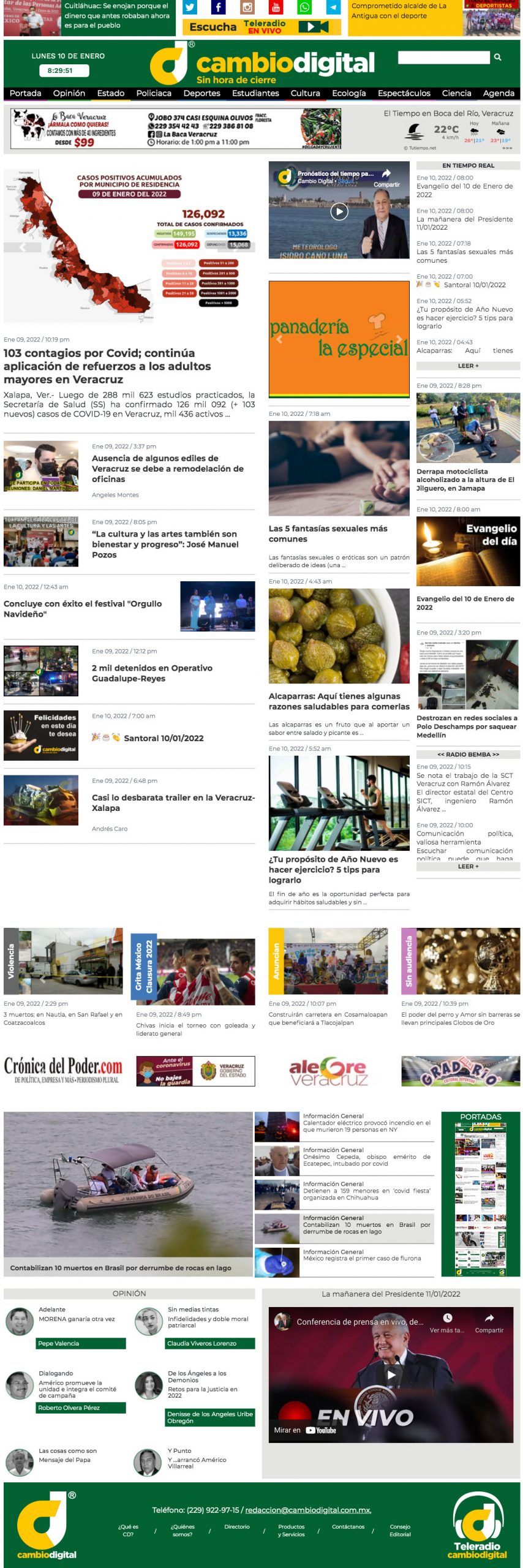Tap the search magnifier icon
523x1568 pixels.
pyautogui.click(x=497, y=57)
